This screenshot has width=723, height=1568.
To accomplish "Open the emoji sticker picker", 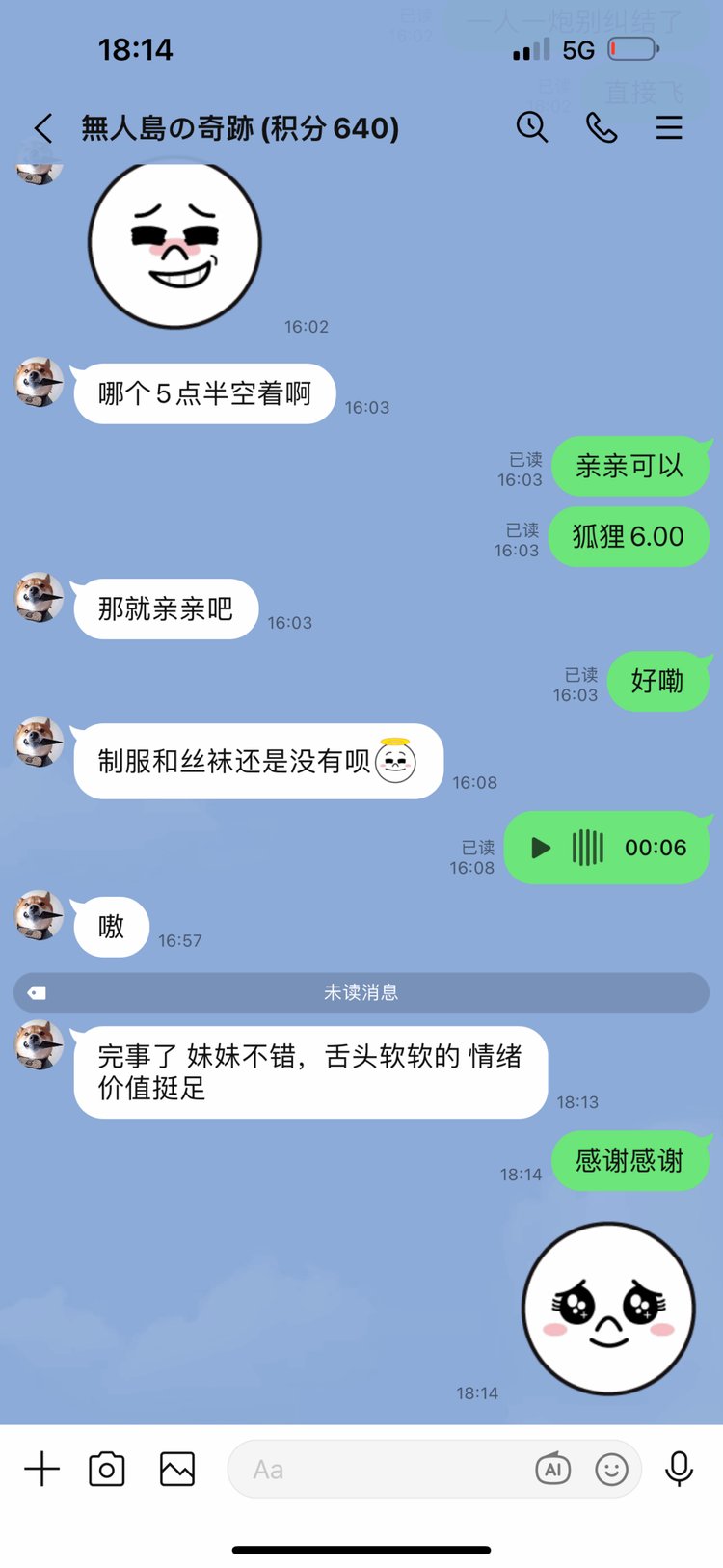I will click(611, 1469).
